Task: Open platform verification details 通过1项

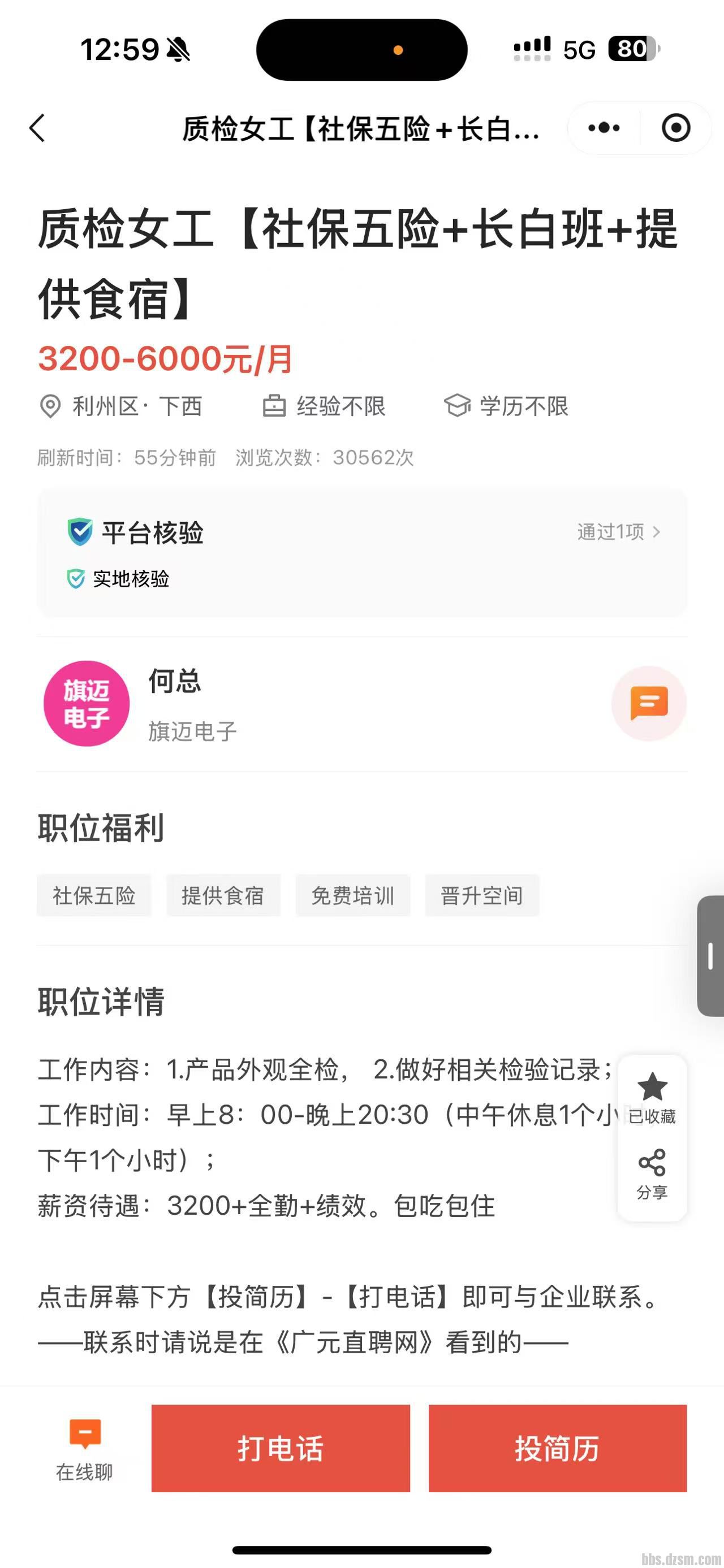Action: tap(618, 532)
